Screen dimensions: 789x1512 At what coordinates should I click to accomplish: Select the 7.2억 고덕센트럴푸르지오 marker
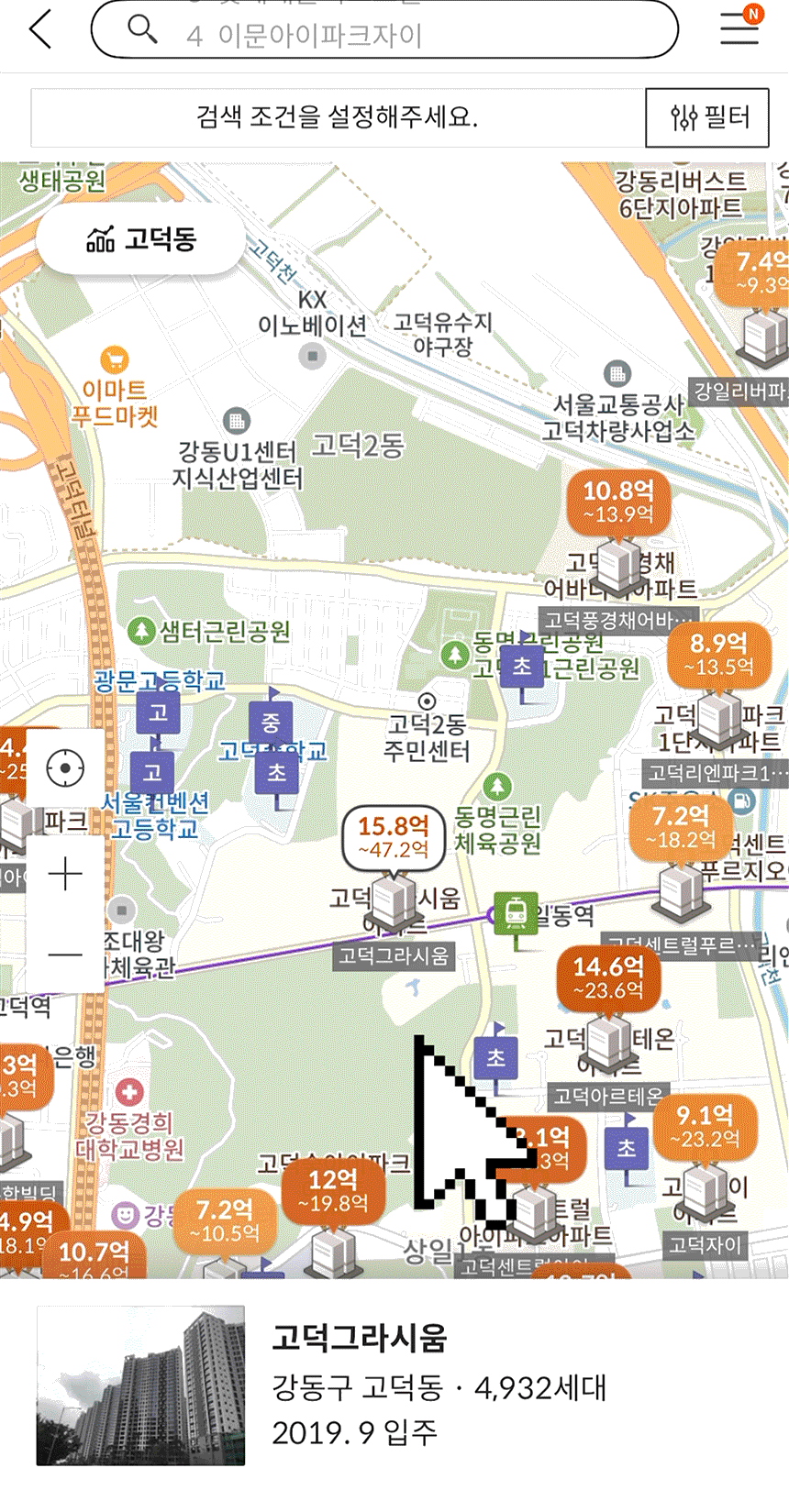pos(681,827)
